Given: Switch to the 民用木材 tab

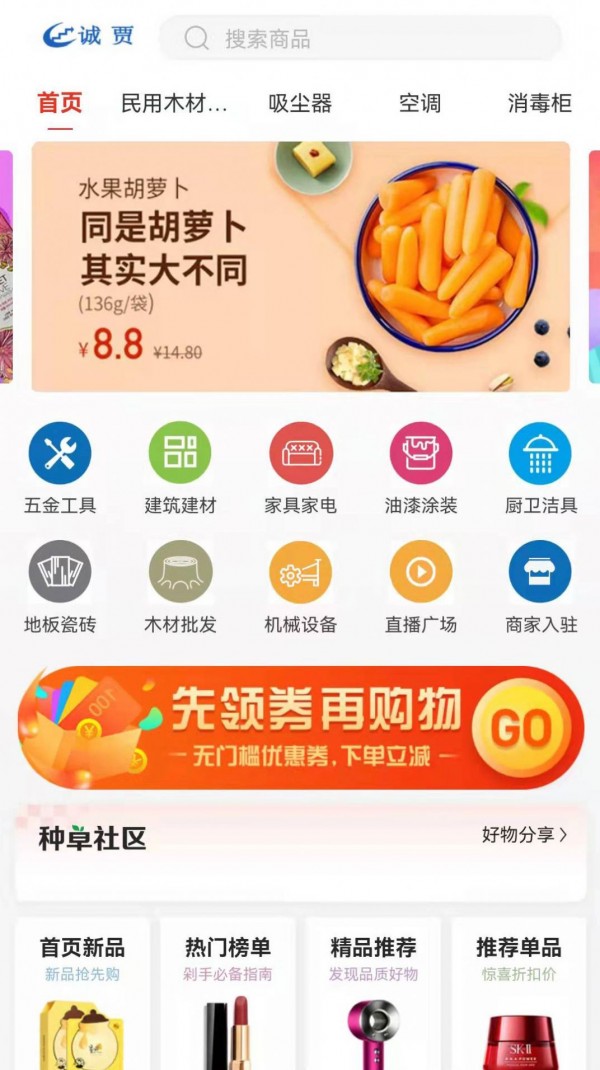Looking at the screenshot, I should [x=174, y=103].
